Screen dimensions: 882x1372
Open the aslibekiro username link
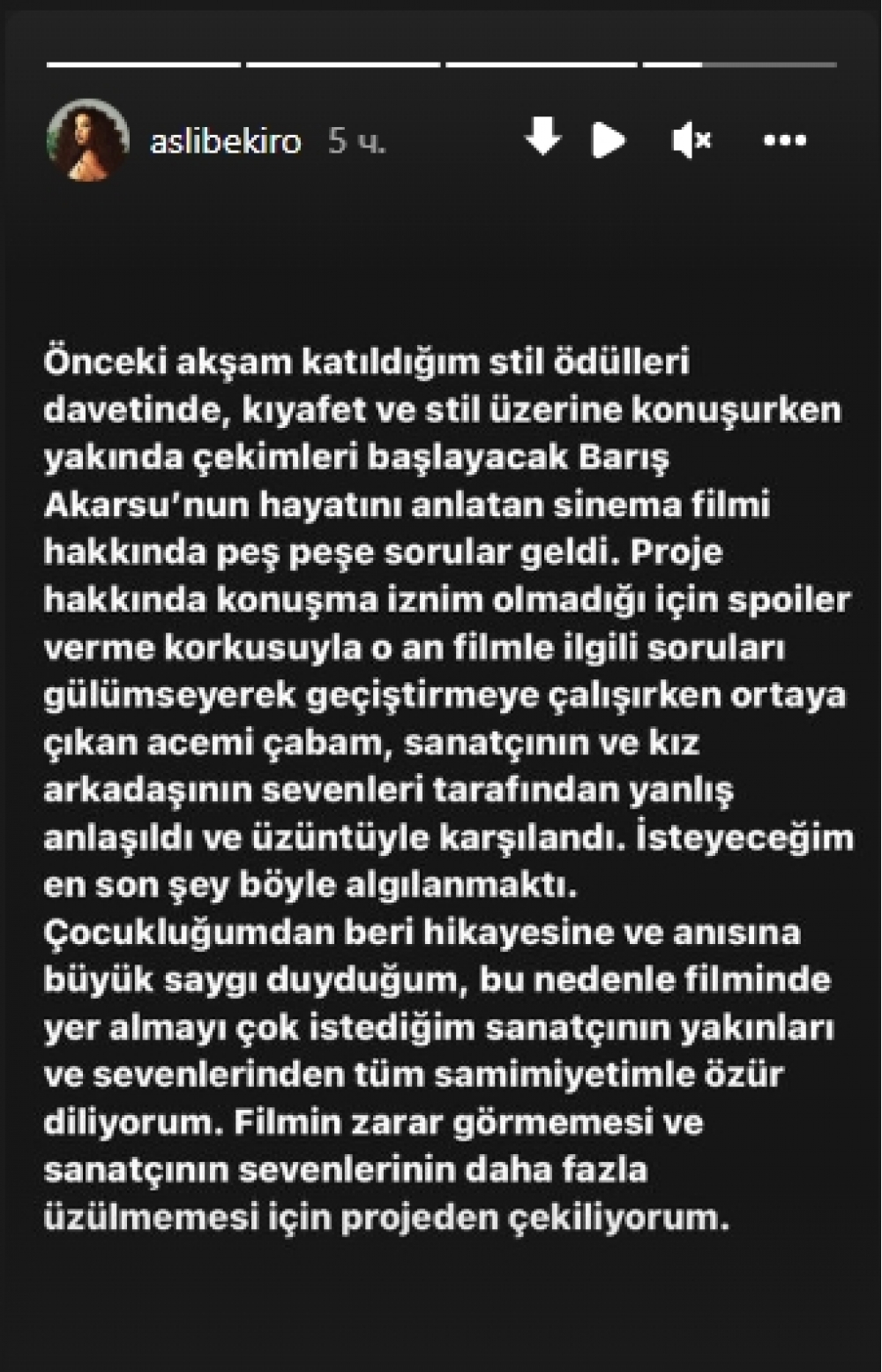pyautogui.click(x=226, y=140)
